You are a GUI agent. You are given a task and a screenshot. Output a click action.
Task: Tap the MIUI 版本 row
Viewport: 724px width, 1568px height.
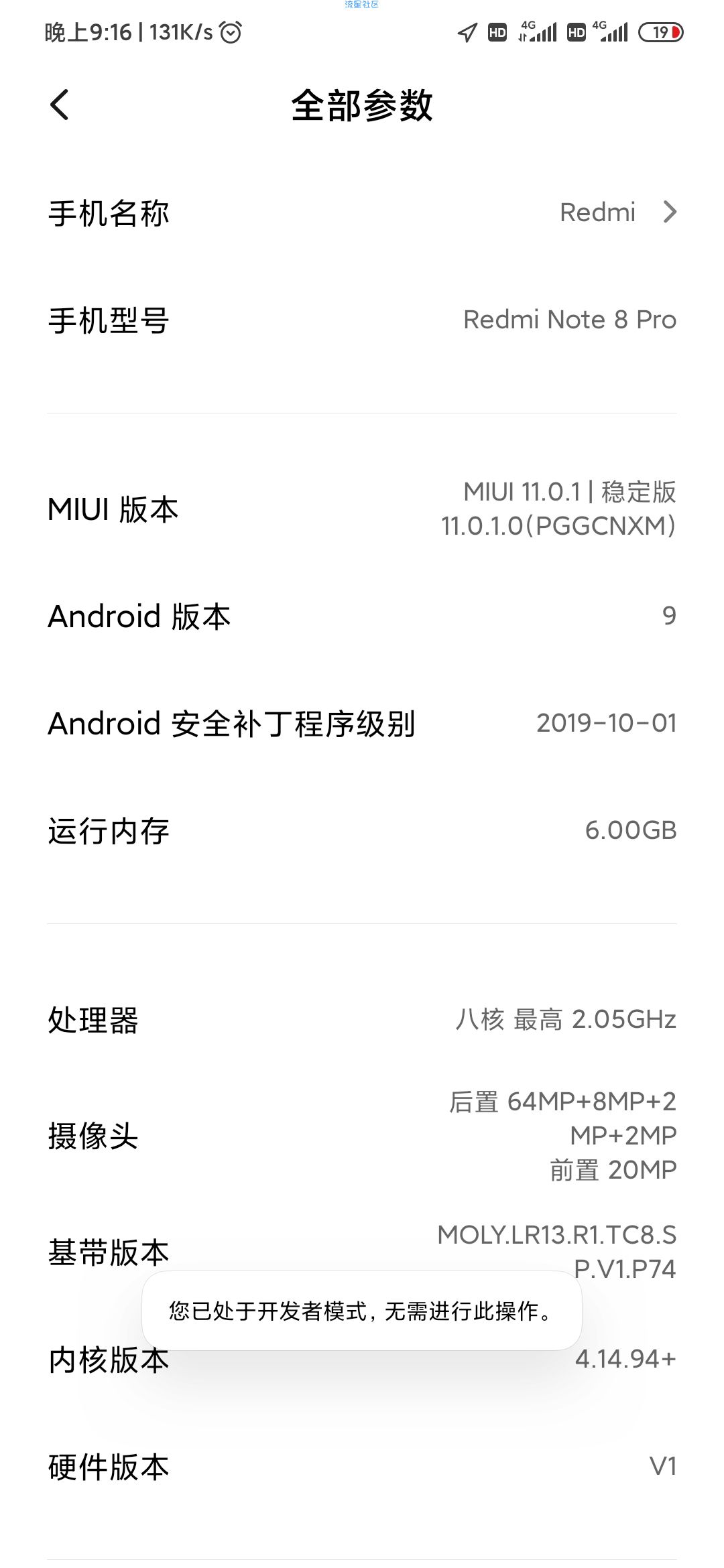tap(362, 509)
